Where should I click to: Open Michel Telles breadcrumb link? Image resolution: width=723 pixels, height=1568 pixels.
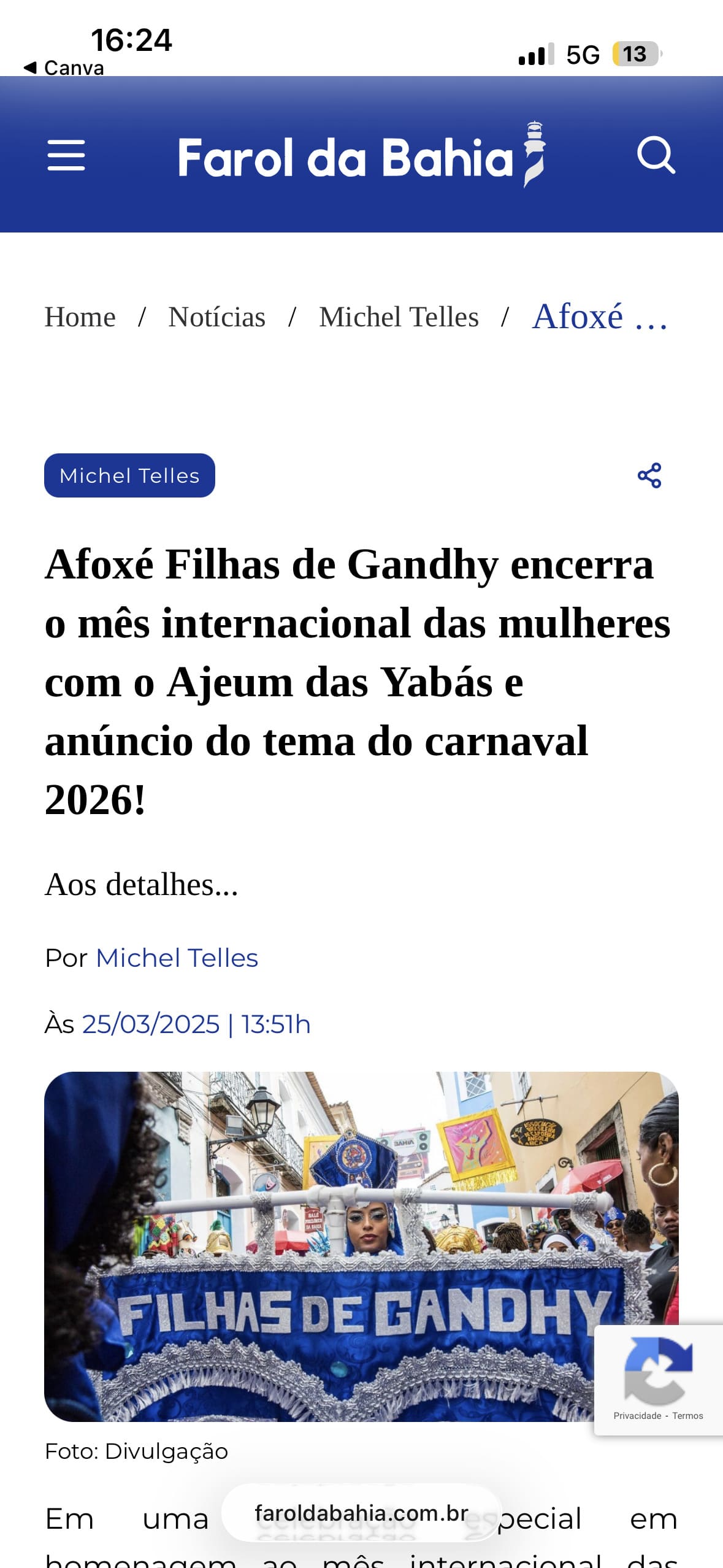[x=399, y=317]
